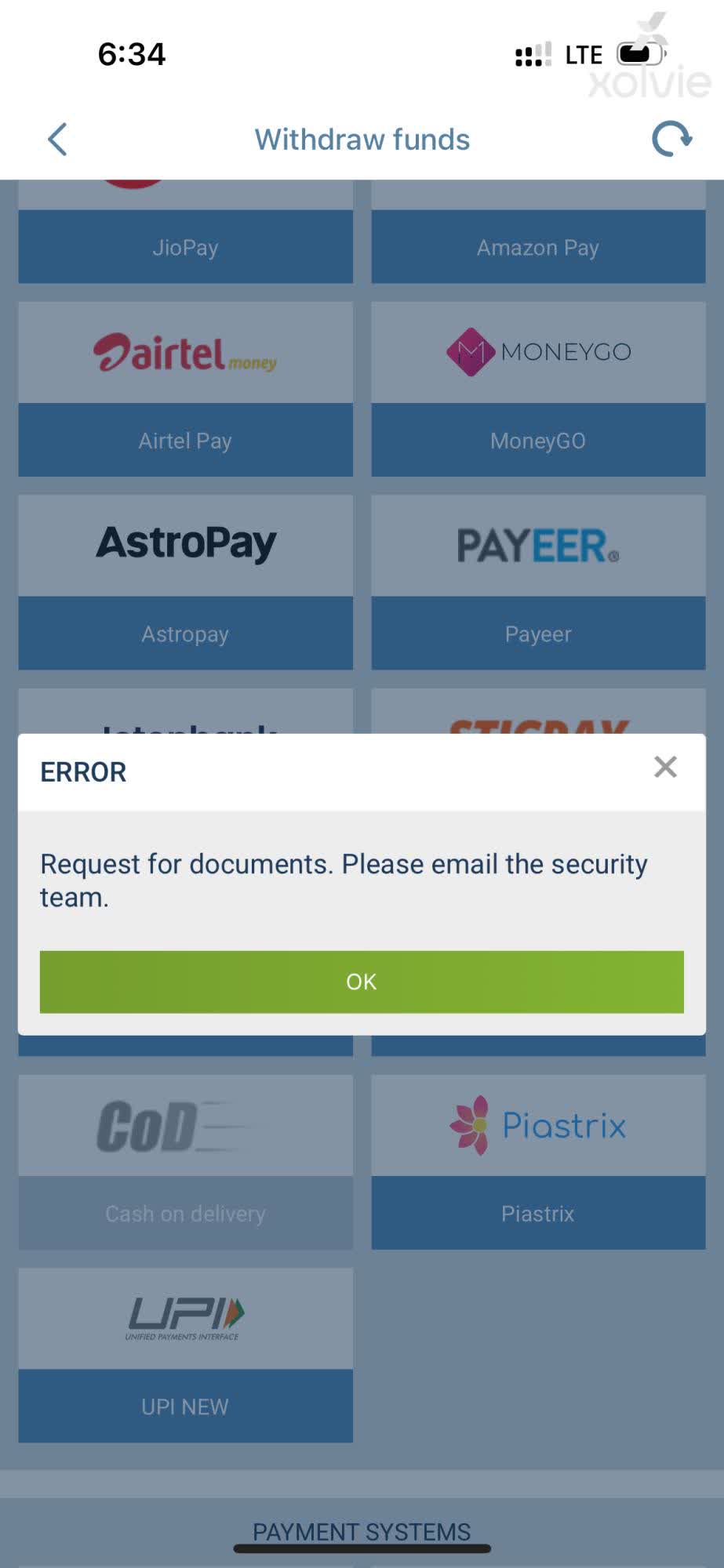Confirm the error dialog with OK
This screenshot has width=724, height=1568.
[x=362, y=982]
